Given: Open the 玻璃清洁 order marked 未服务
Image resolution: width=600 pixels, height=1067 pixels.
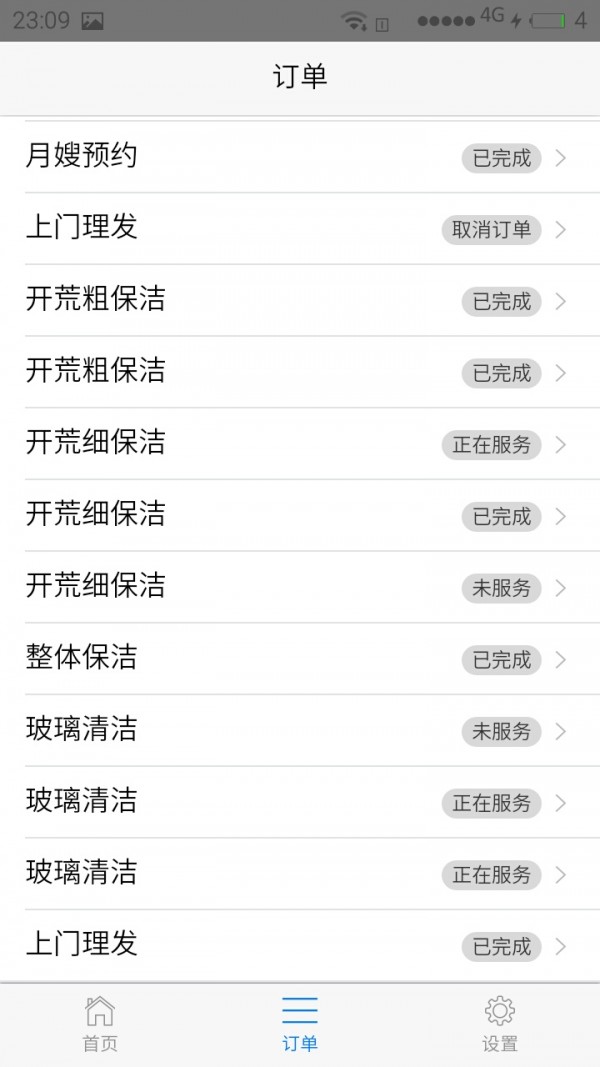Looking at the screenshot, I should pos(300,731).
